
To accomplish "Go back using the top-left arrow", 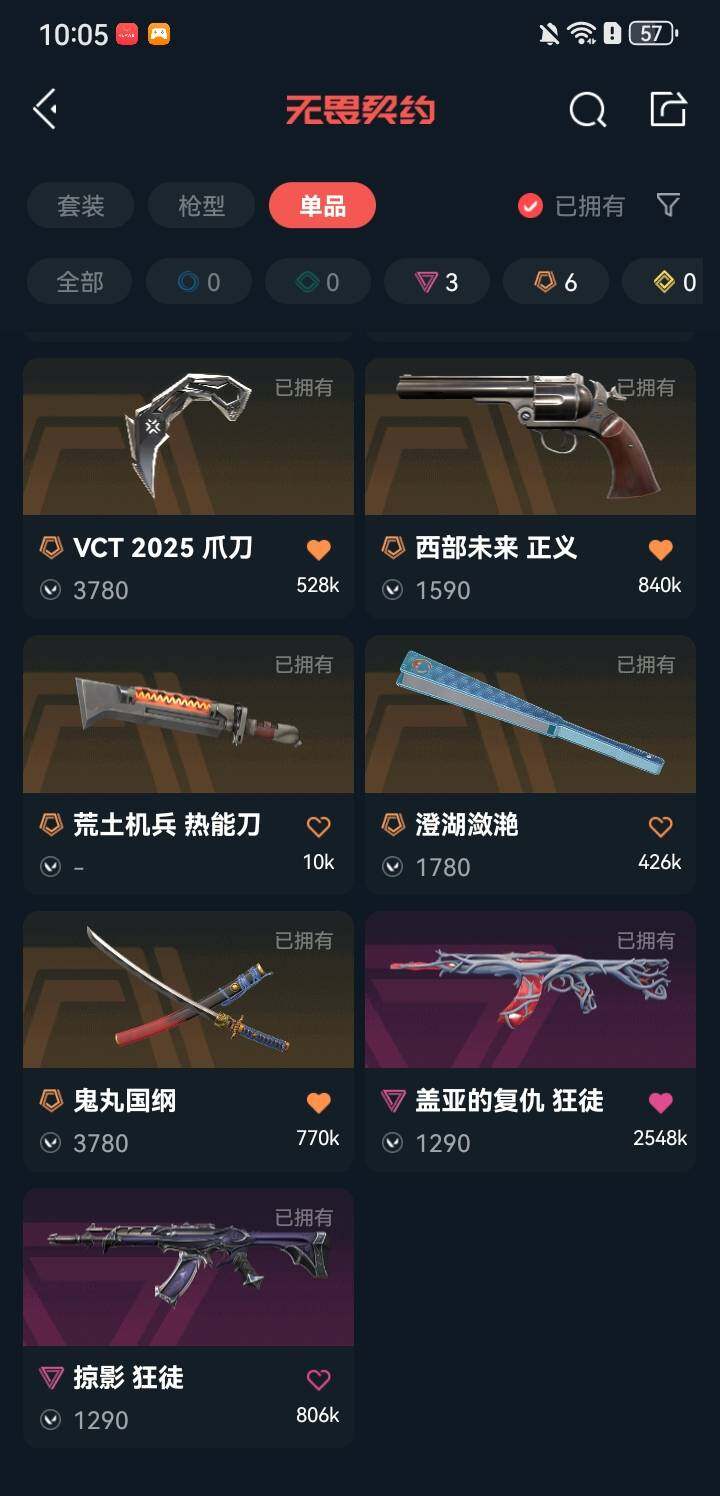I will (45, 108).
